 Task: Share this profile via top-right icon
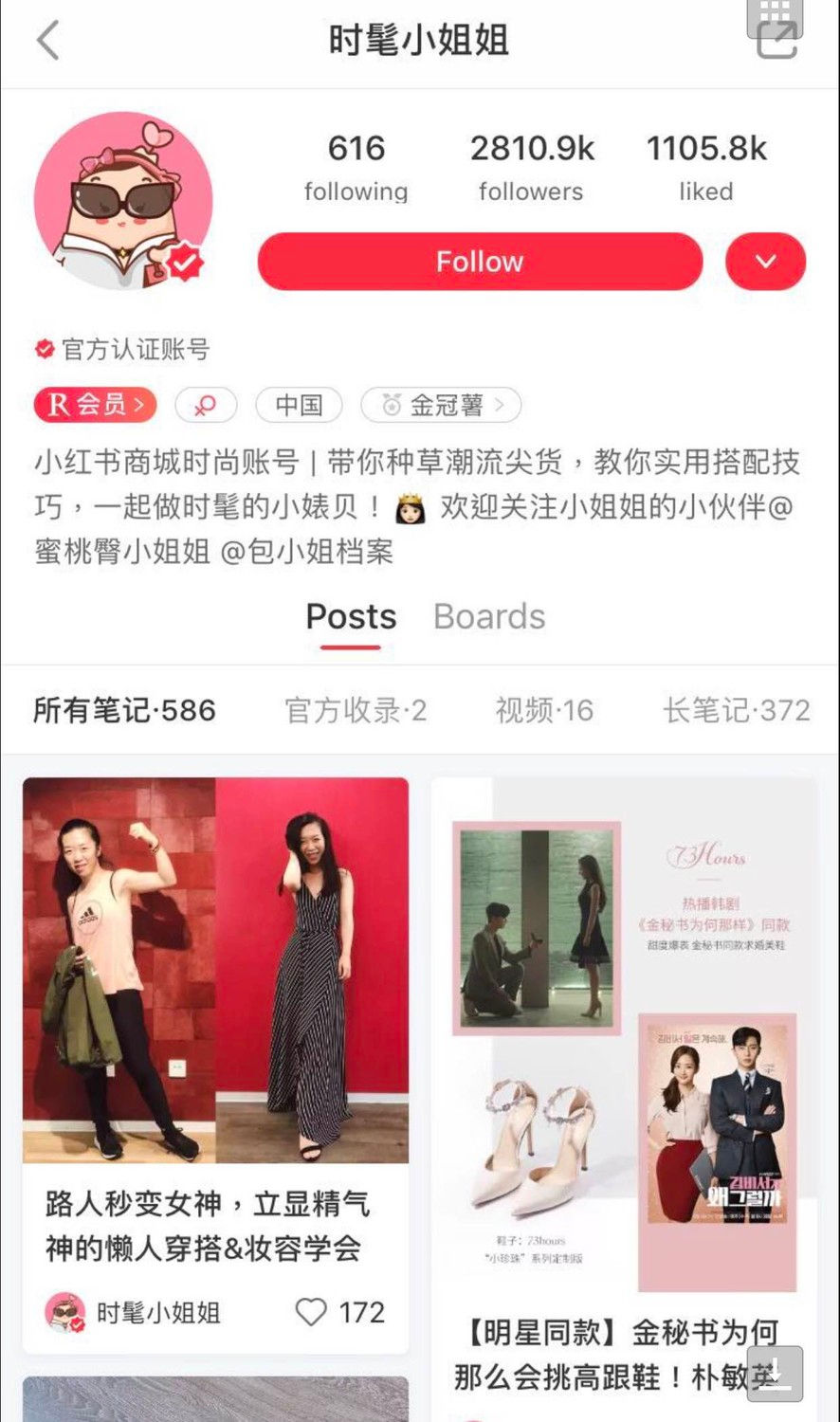pos(776,41)
